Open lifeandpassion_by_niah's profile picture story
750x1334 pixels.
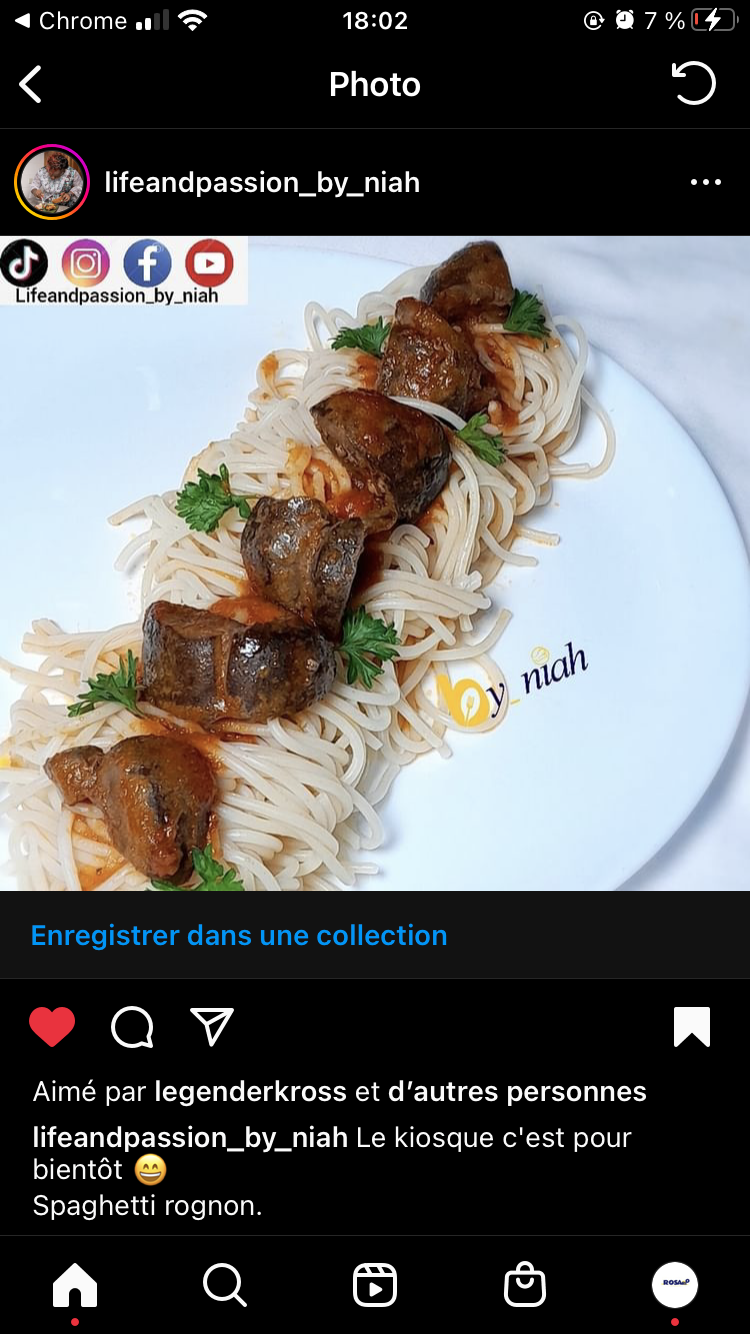point(52,182)
